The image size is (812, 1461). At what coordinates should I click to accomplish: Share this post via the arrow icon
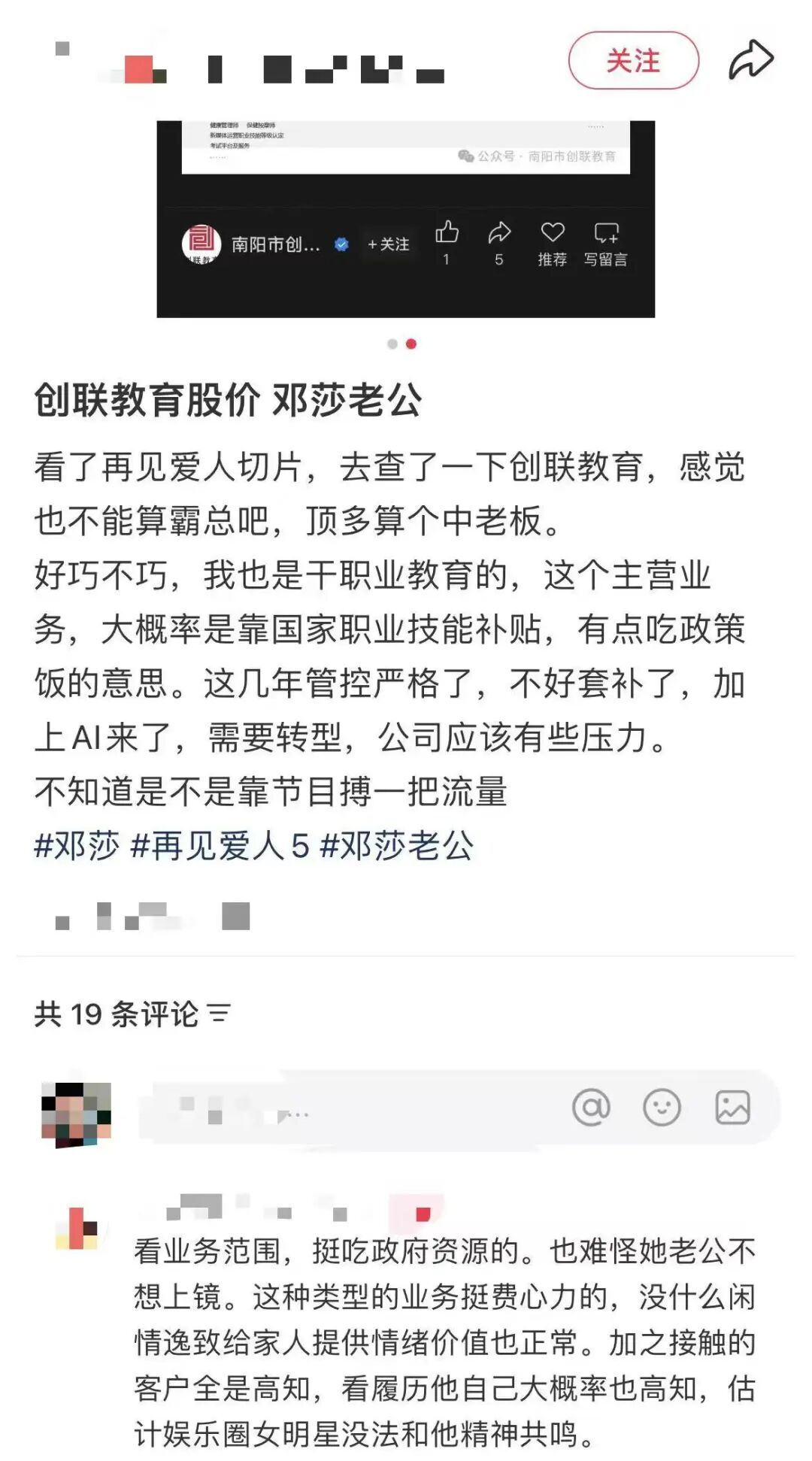coord(750,60)
